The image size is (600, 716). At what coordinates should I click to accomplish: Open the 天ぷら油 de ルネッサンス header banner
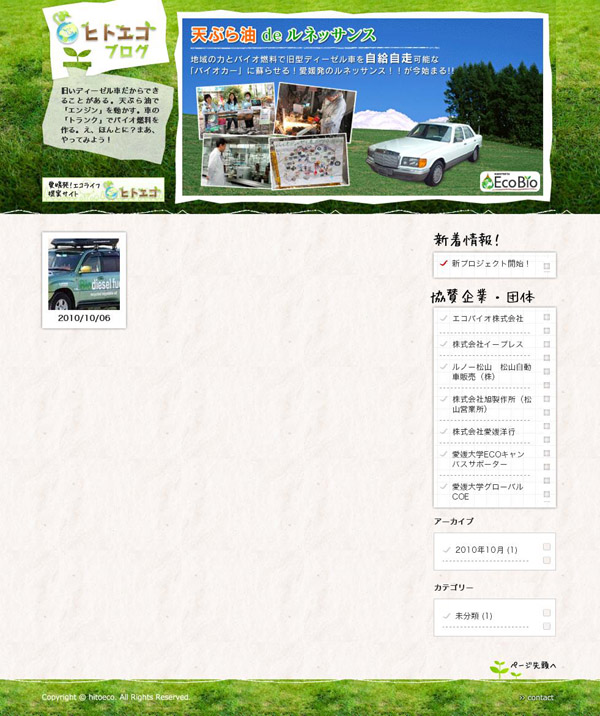coord(362,108)
